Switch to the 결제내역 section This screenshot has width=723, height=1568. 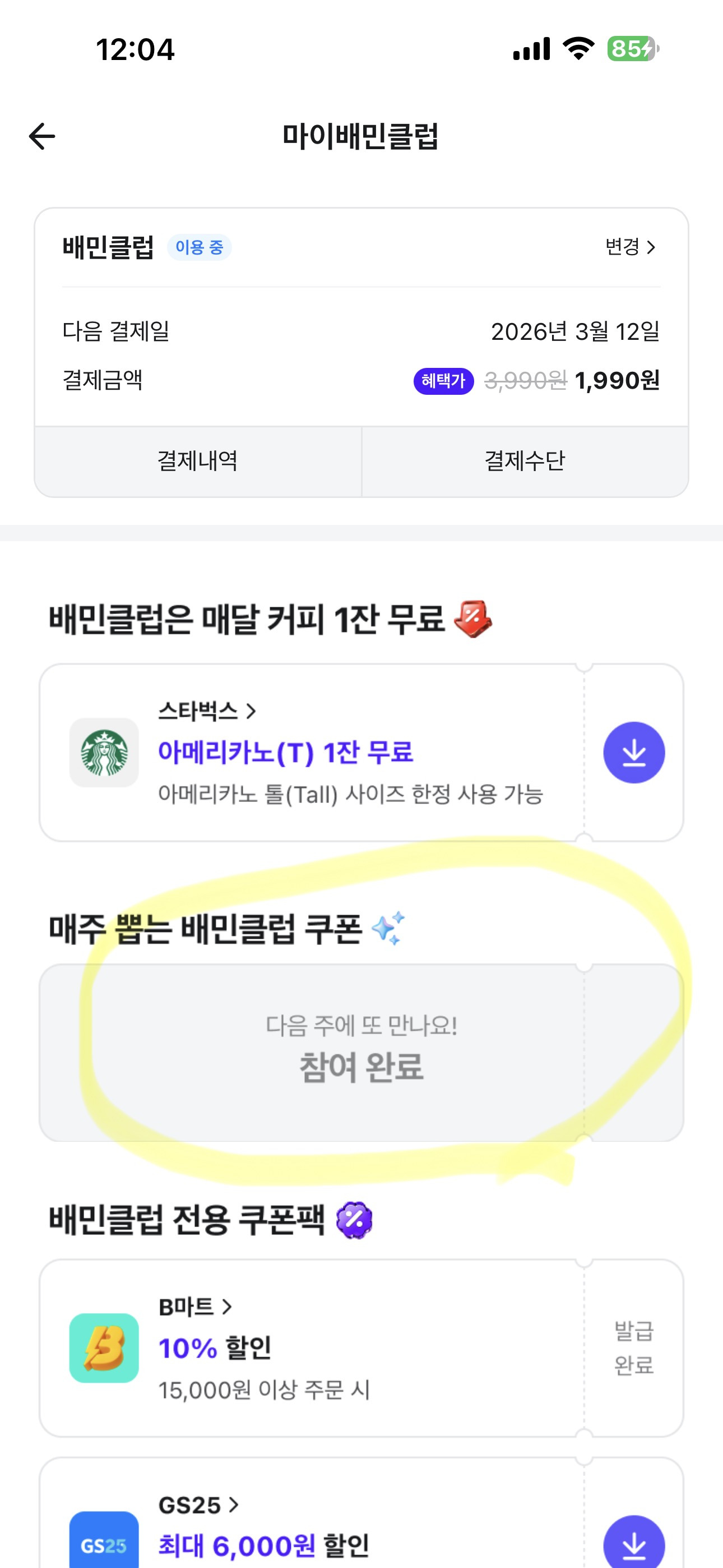198,462
